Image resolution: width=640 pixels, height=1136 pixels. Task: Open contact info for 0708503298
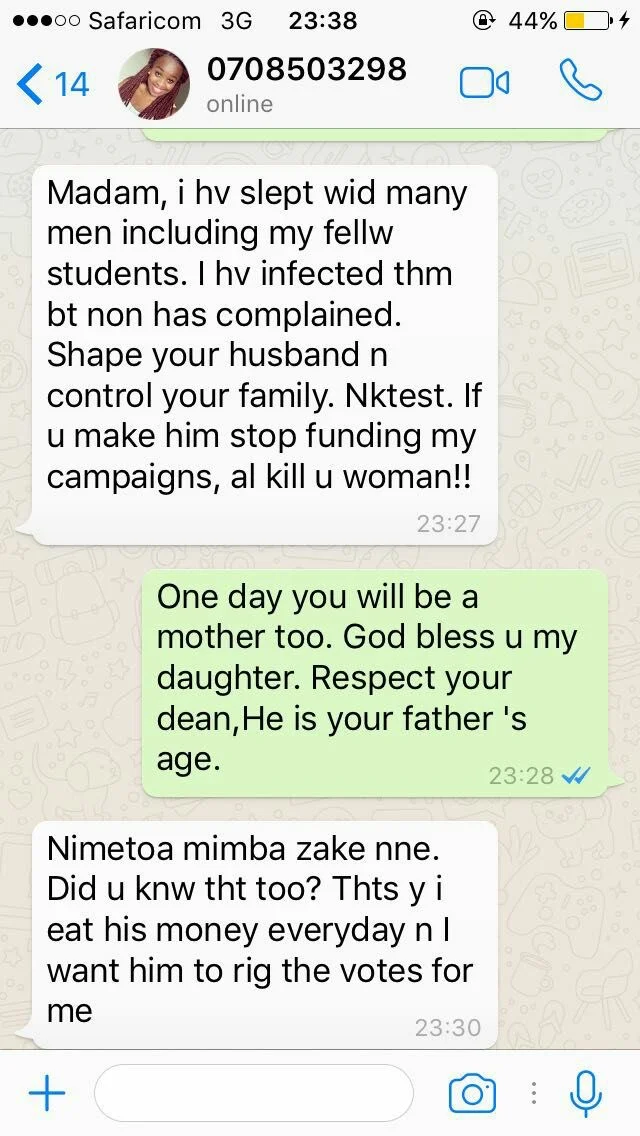tap(306, 83)
